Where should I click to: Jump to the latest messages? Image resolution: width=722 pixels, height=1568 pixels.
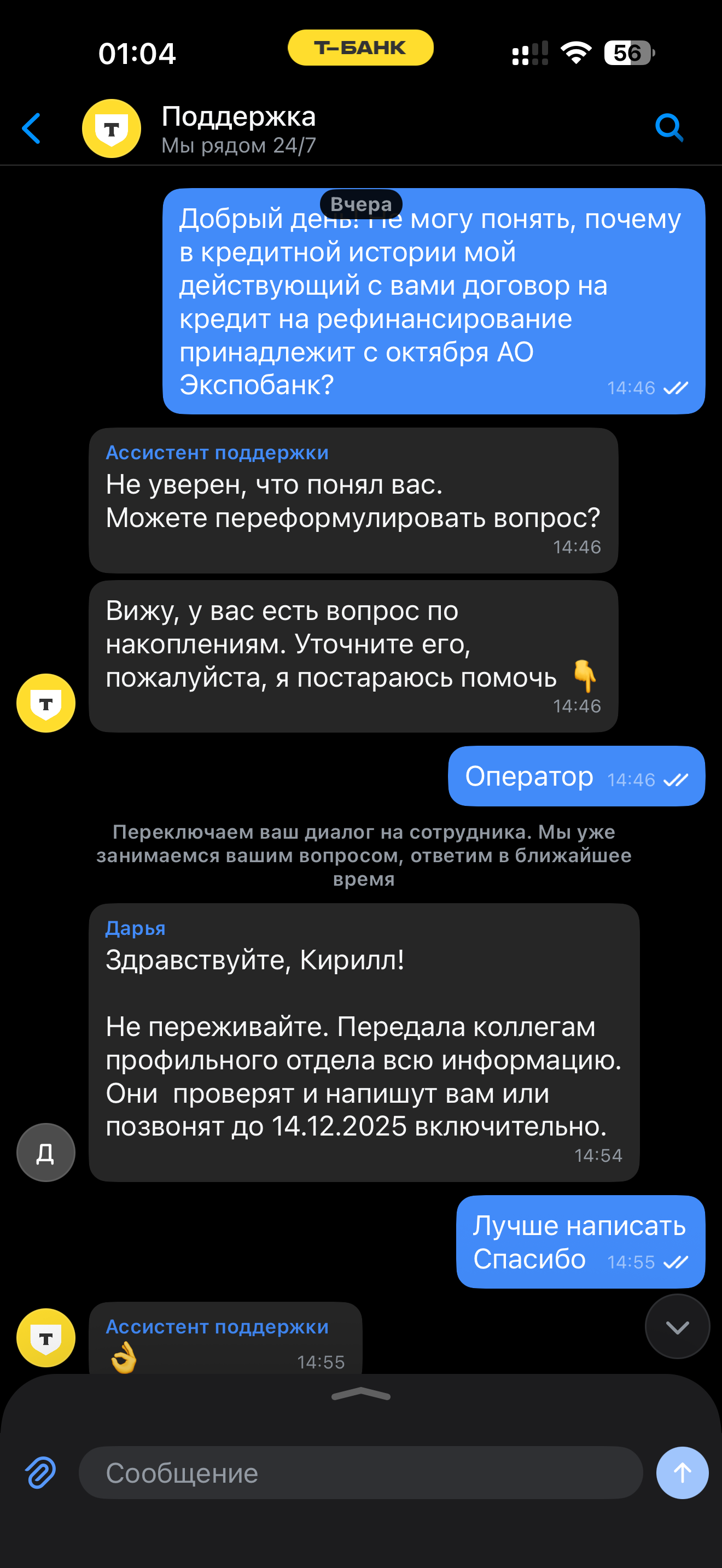point(677,1327)
